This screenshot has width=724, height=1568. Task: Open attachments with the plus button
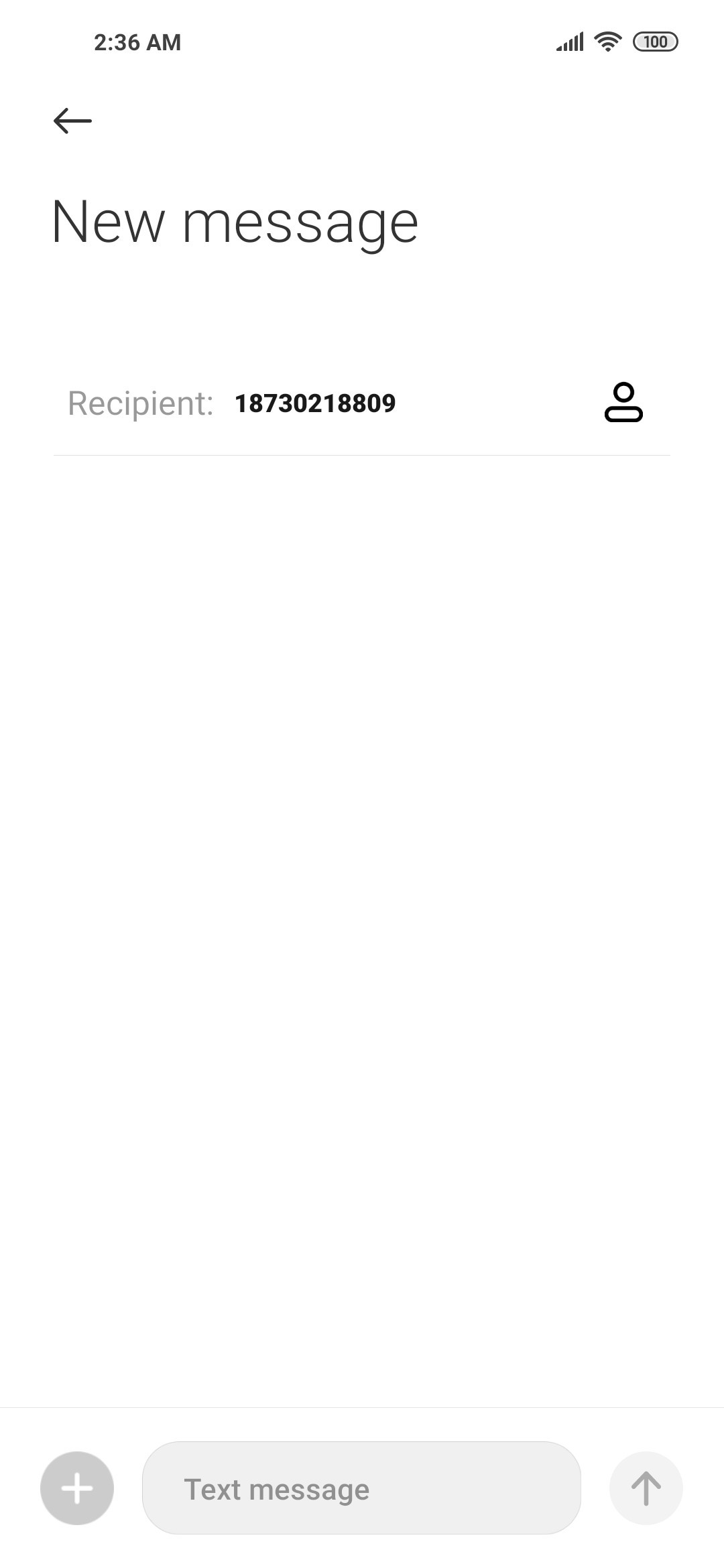pyautogui.click(x=77, y=1488)
